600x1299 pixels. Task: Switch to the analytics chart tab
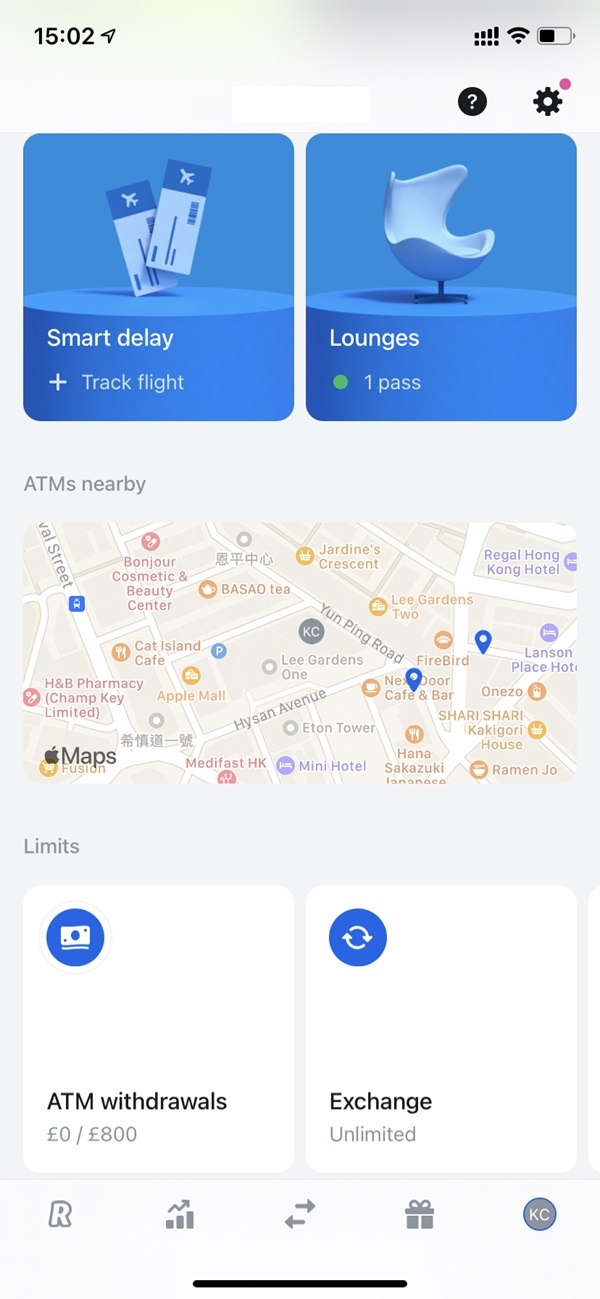tap(180, 1215)
